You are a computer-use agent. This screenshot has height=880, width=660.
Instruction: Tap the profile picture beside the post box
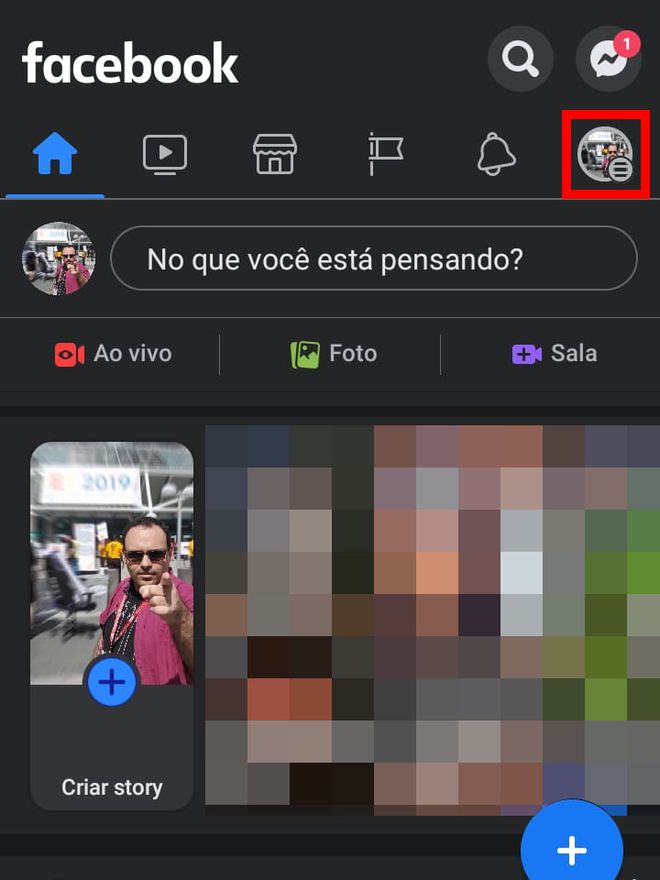point(58,259)
